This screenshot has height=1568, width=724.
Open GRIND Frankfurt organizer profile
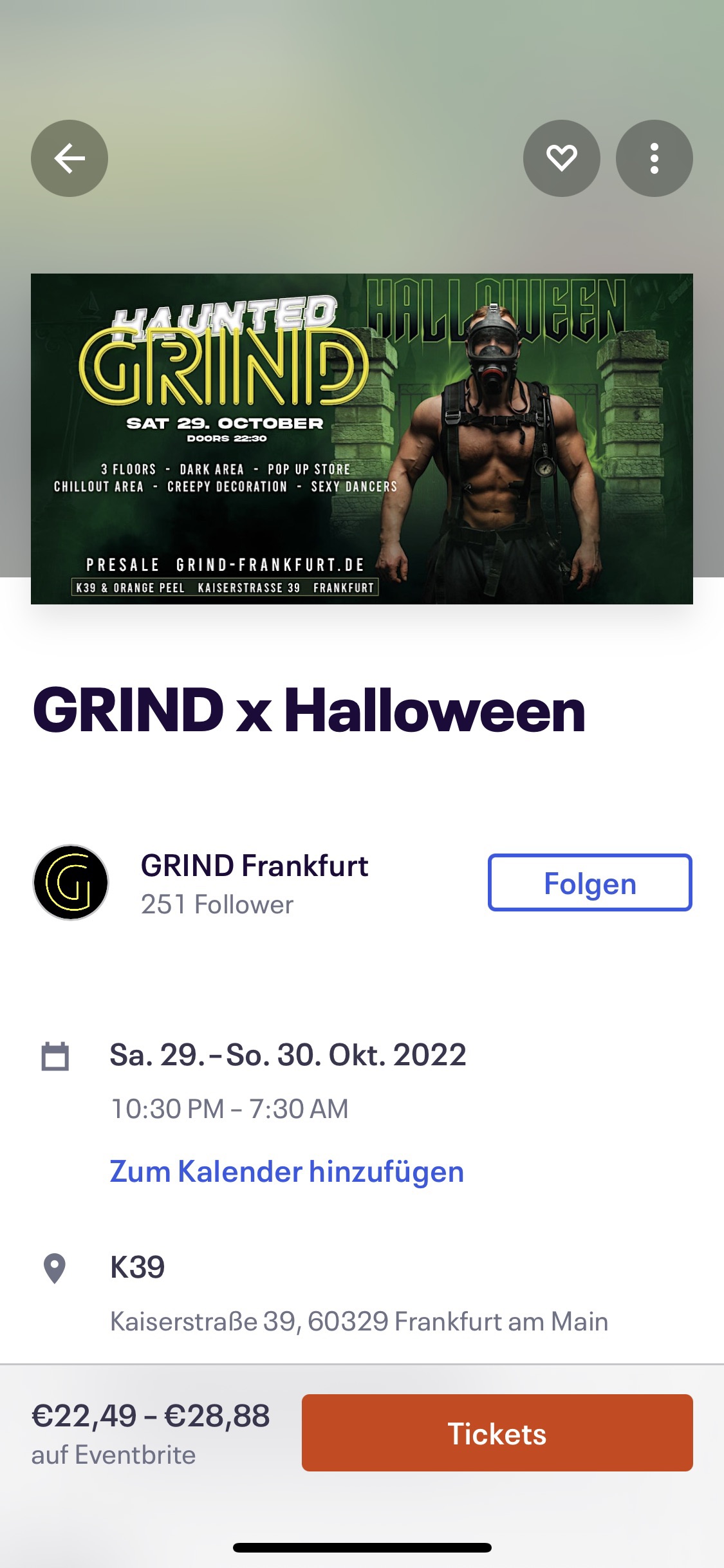[254, 866]
